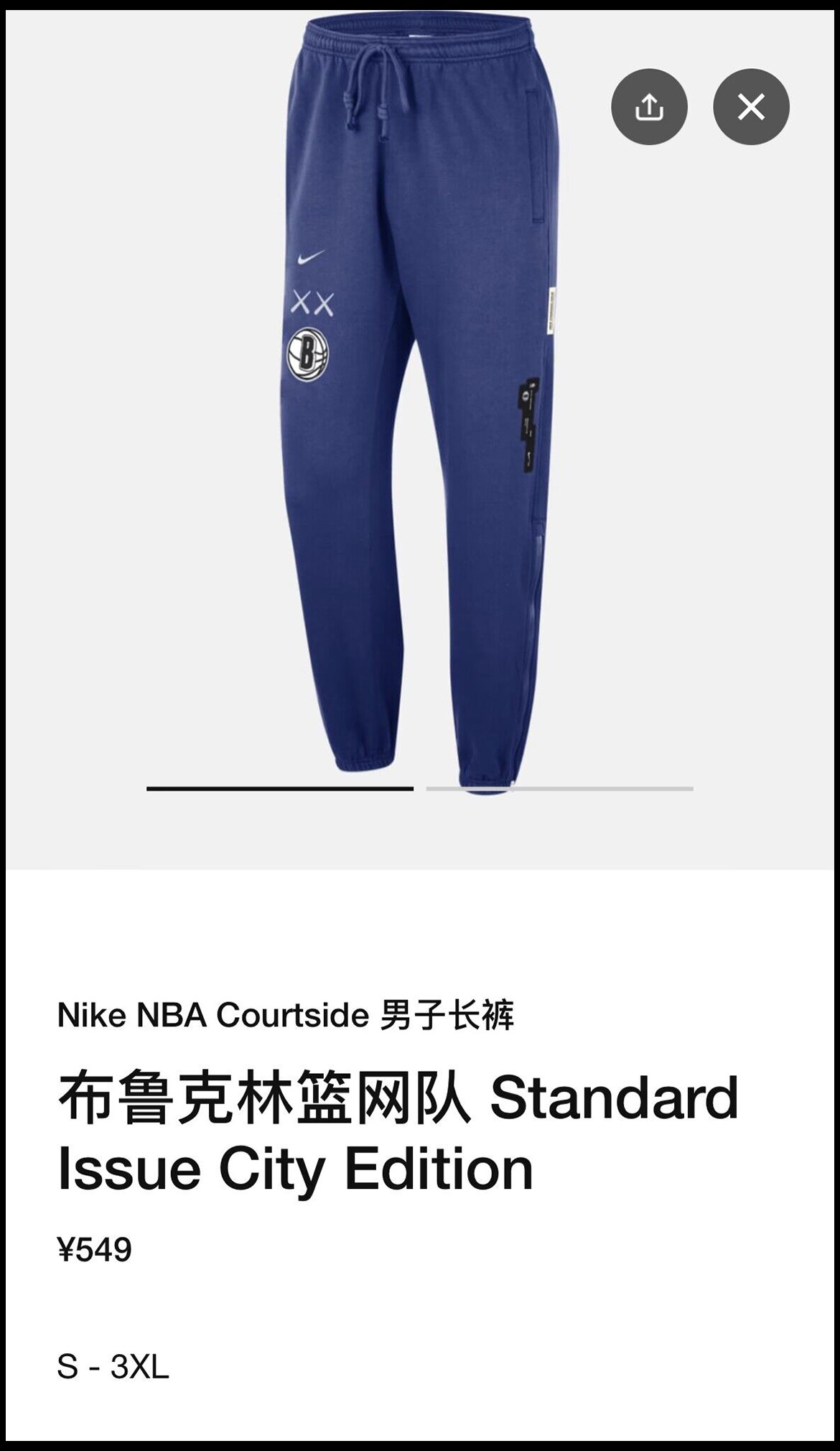Share this Nike product
This screenshot has height=1451, width=840.
[649, 107]
